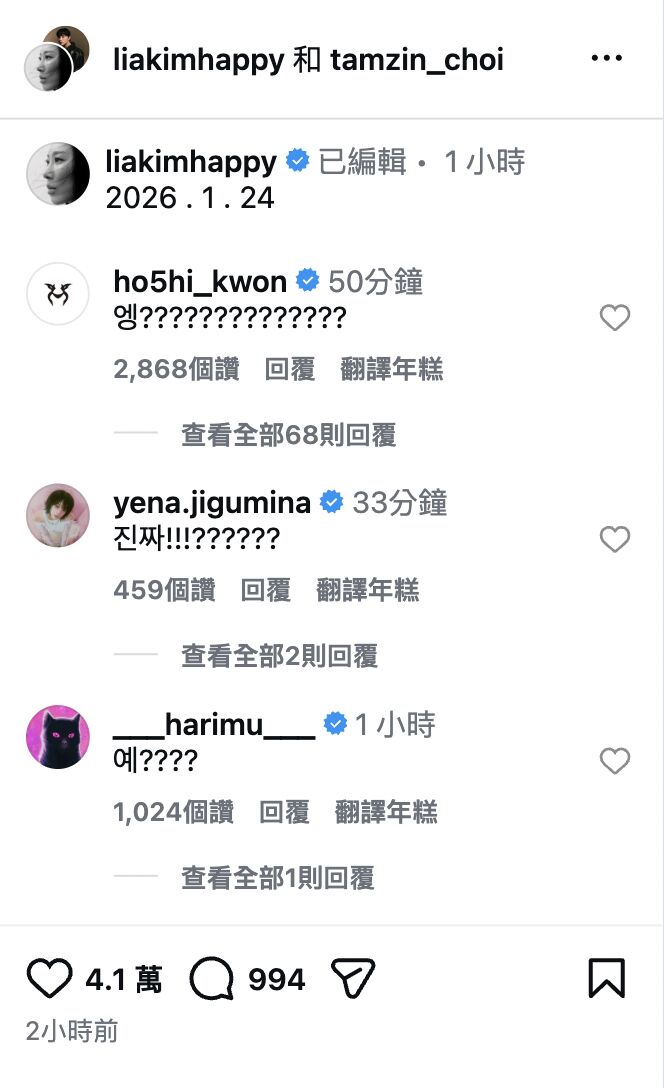Translate ___harimu___'s comment

[386, 812]
